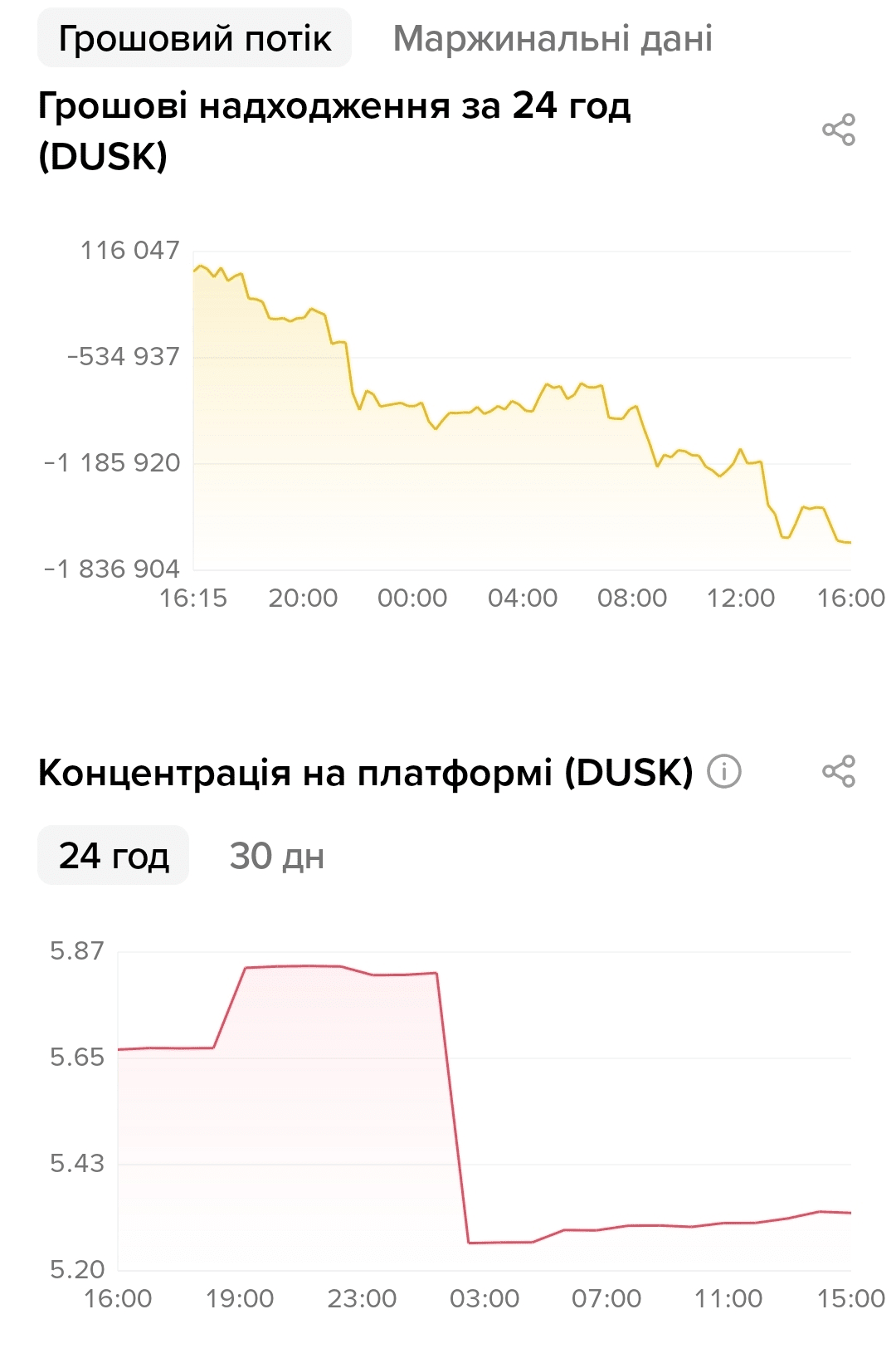
Task: Share the Концентрація на платформі chart
Action: [x=838, y=771]
